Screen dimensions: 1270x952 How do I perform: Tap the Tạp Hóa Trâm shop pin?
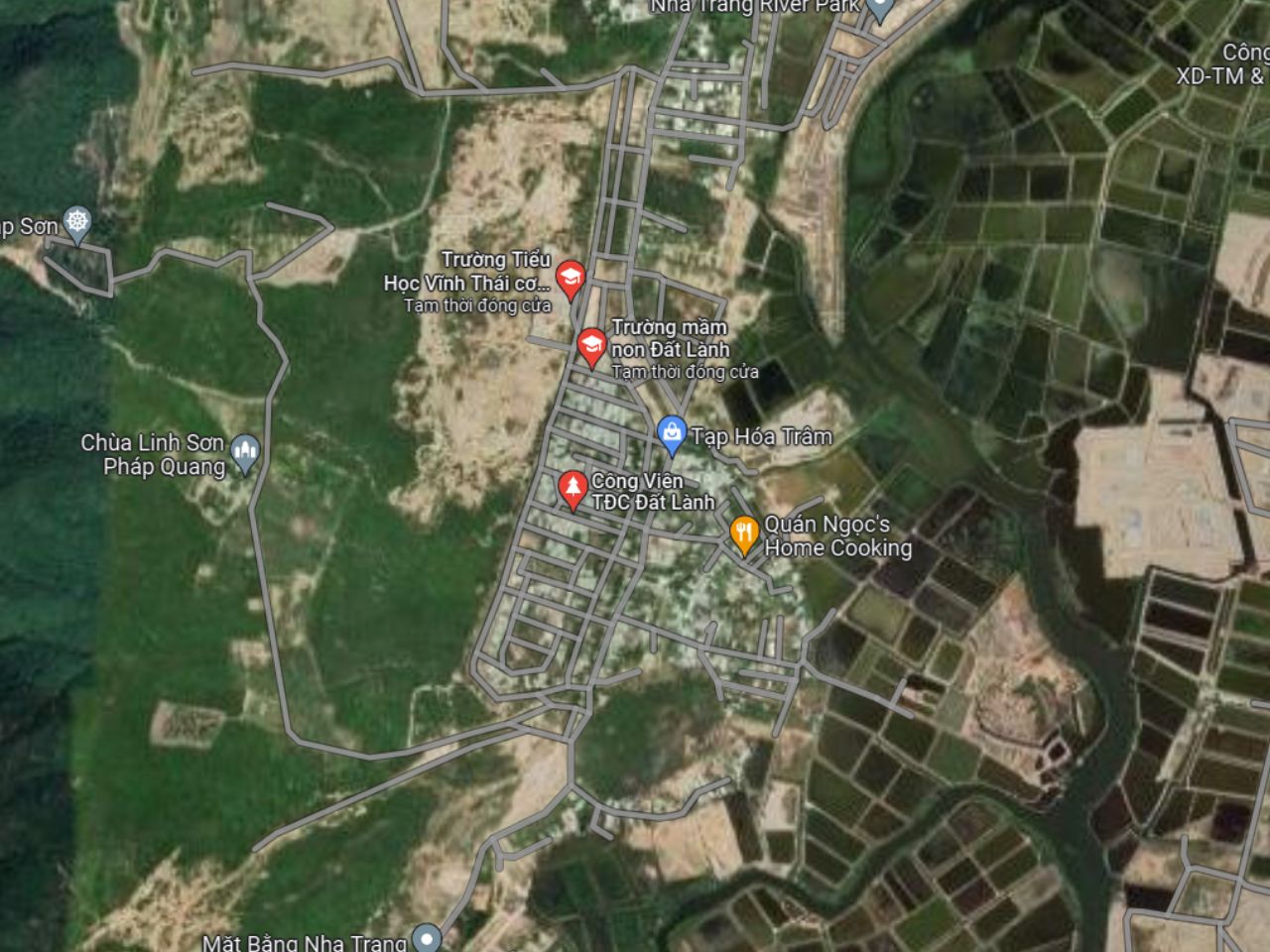click(673, 433)
